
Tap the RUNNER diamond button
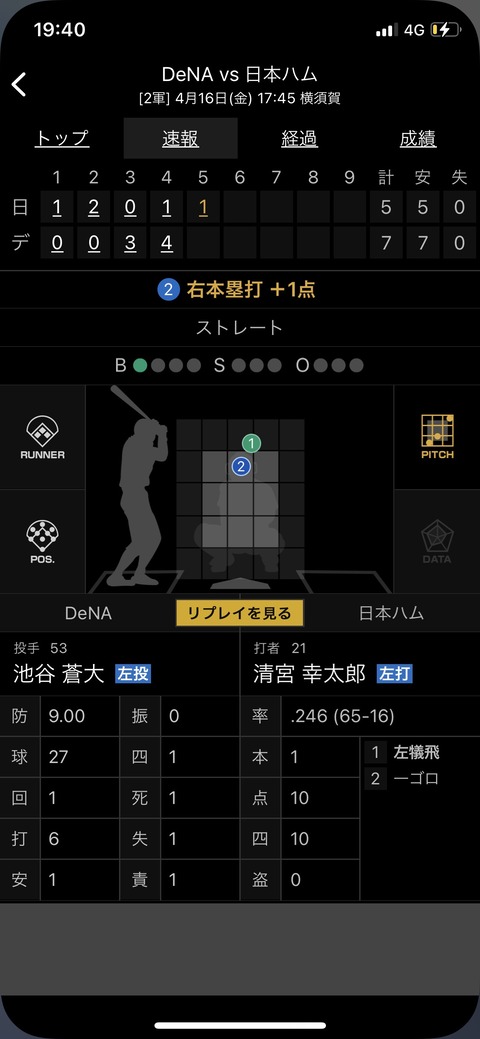tap(42, 437)
